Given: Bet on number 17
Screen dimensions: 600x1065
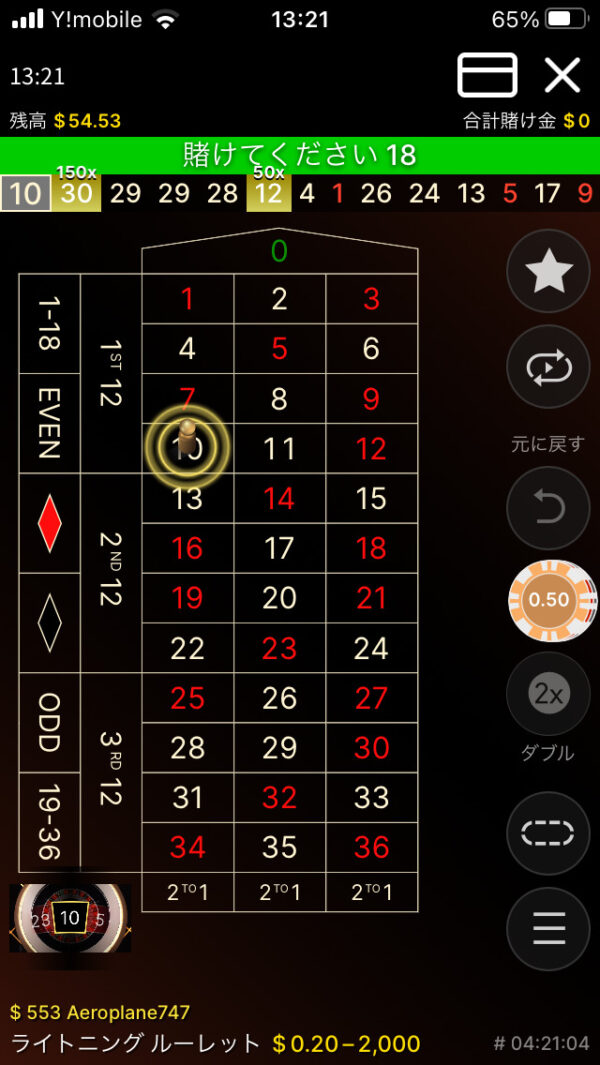Looking at the screenshot, I should [x=279, y=548].
